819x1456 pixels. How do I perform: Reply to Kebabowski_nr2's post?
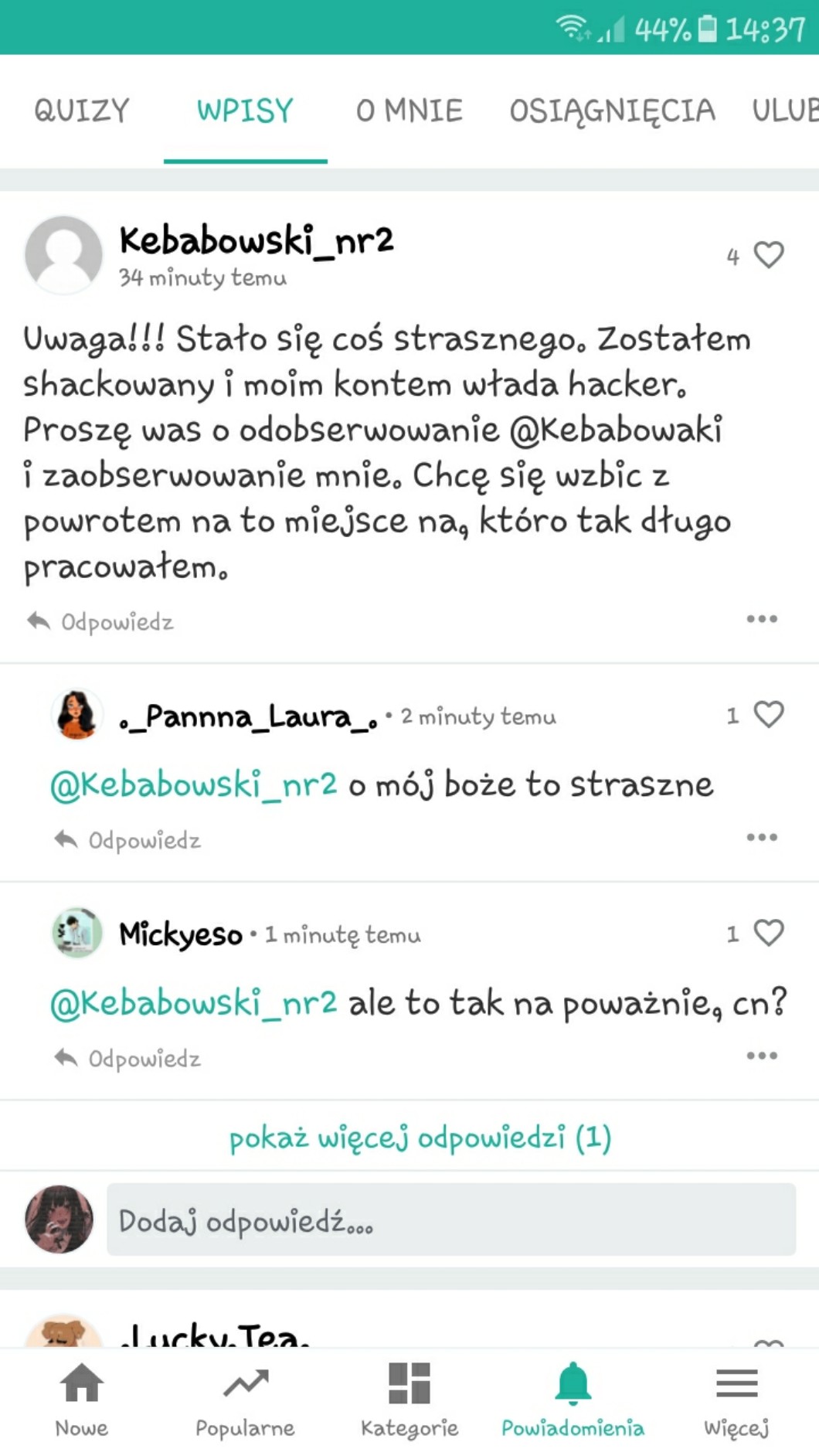click(x=100, y=622)
